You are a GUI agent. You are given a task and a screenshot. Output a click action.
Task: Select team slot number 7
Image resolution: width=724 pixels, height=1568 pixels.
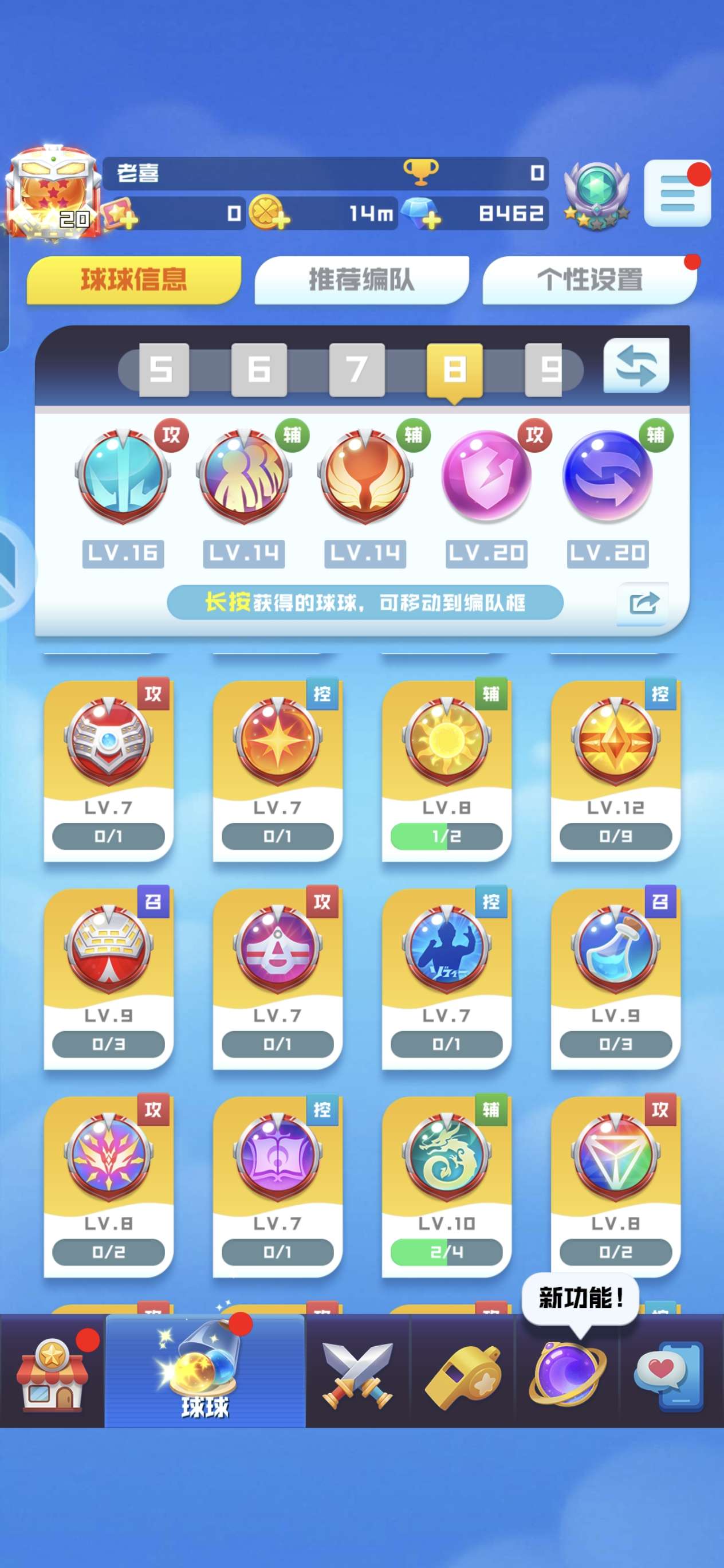point(356,369)
